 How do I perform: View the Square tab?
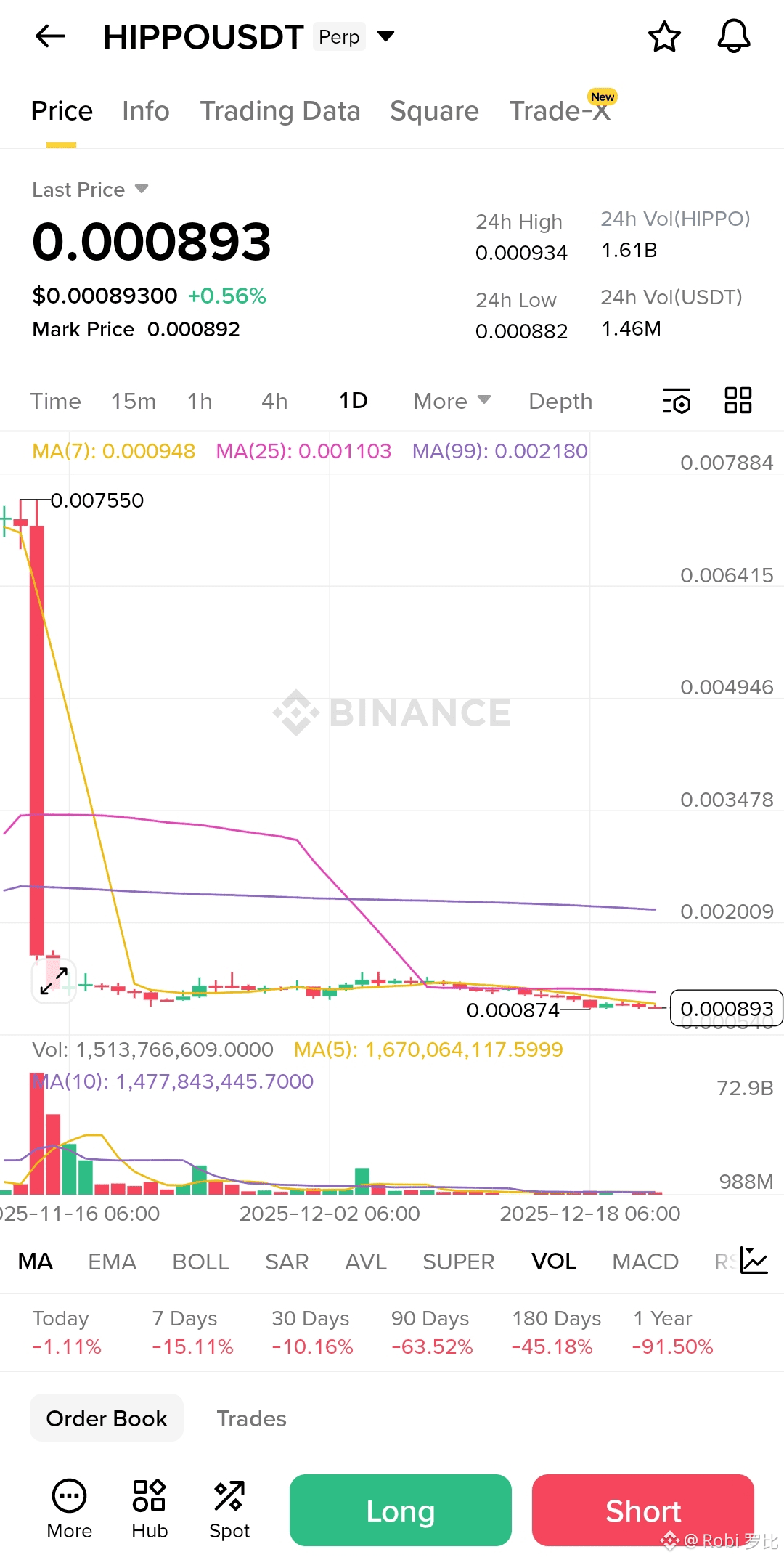point(434,111)
